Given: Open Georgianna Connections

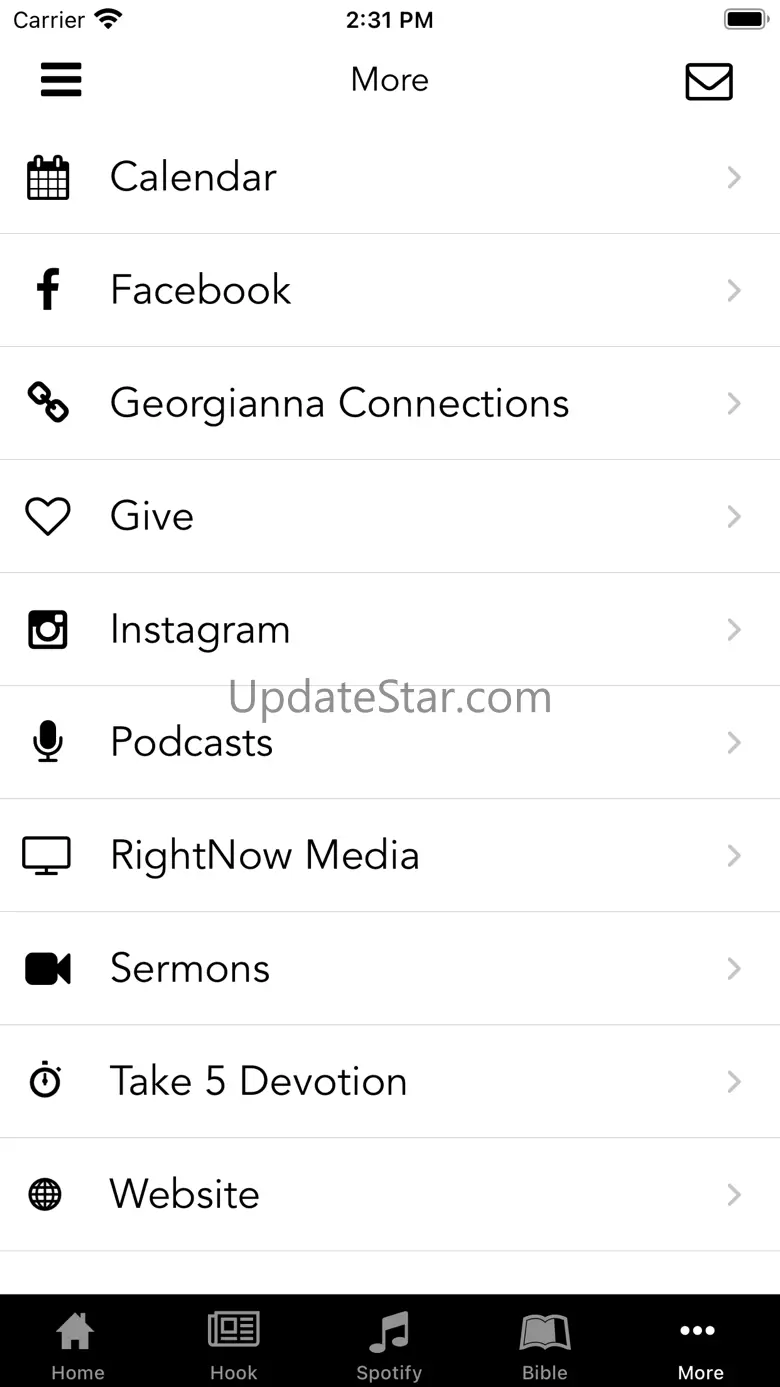Looking at the screenshot, I should (390, 404).
